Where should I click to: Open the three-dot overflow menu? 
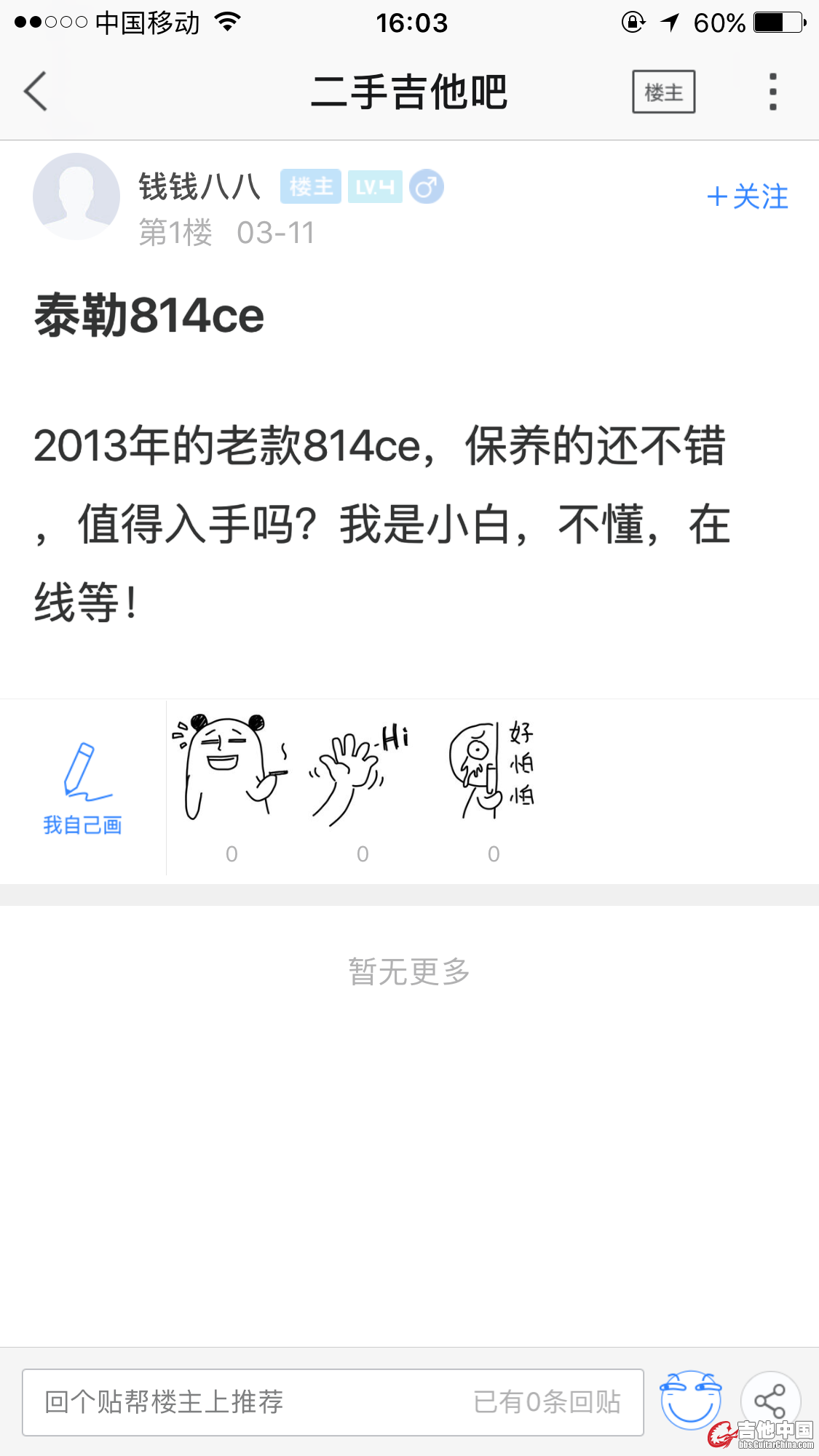tap(772, 92)
